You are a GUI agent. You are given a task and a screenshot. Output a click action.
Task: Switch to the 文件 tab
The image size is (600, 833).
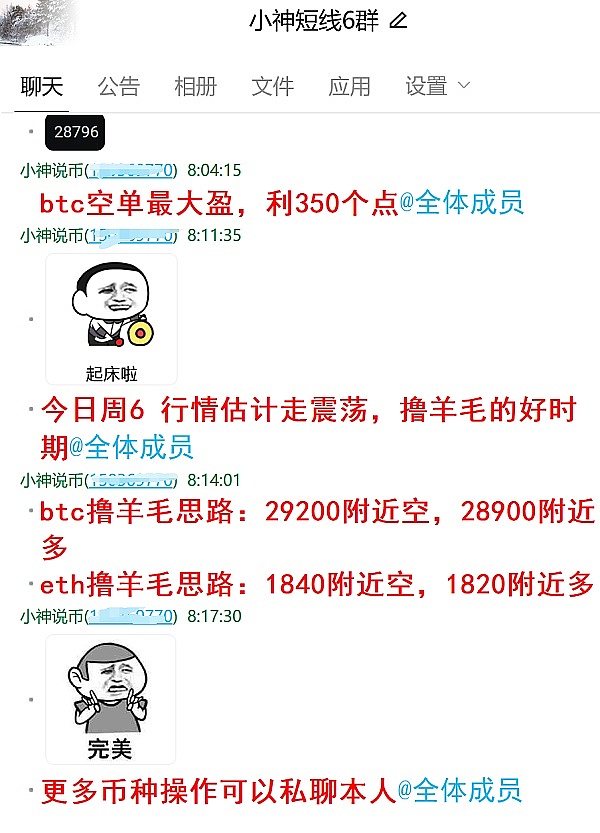272,87
